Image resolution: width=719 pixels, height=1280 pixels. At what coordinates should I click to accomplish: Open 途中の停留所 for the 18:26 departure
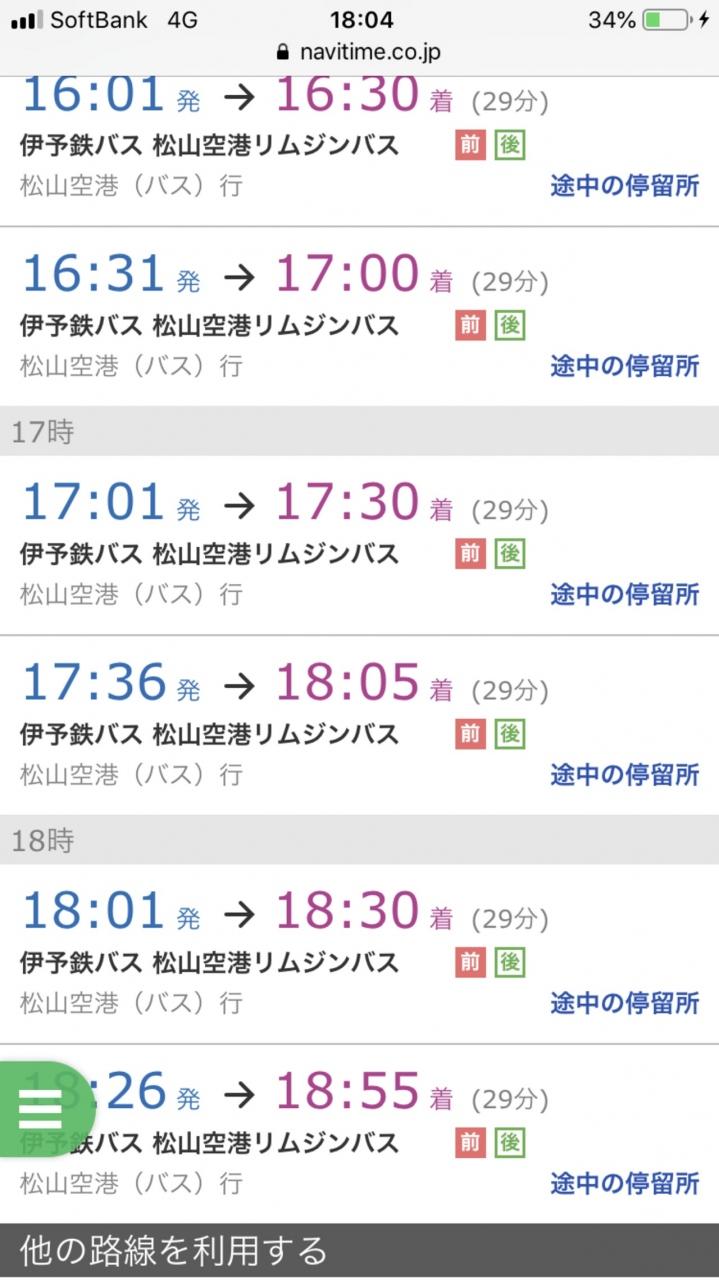pyautogui.click(x=624, y=1183)
